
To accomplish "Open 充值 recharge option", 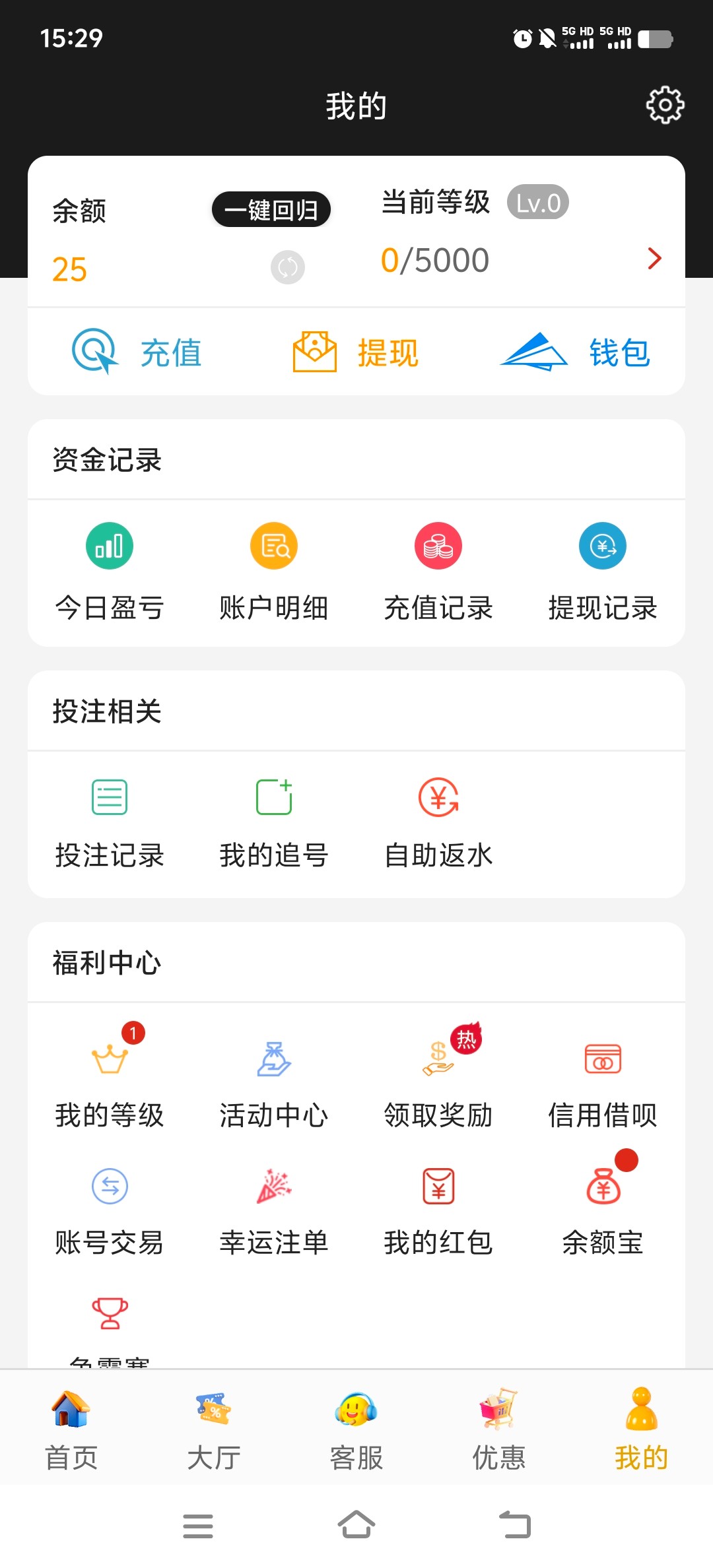I will (137, 352).
